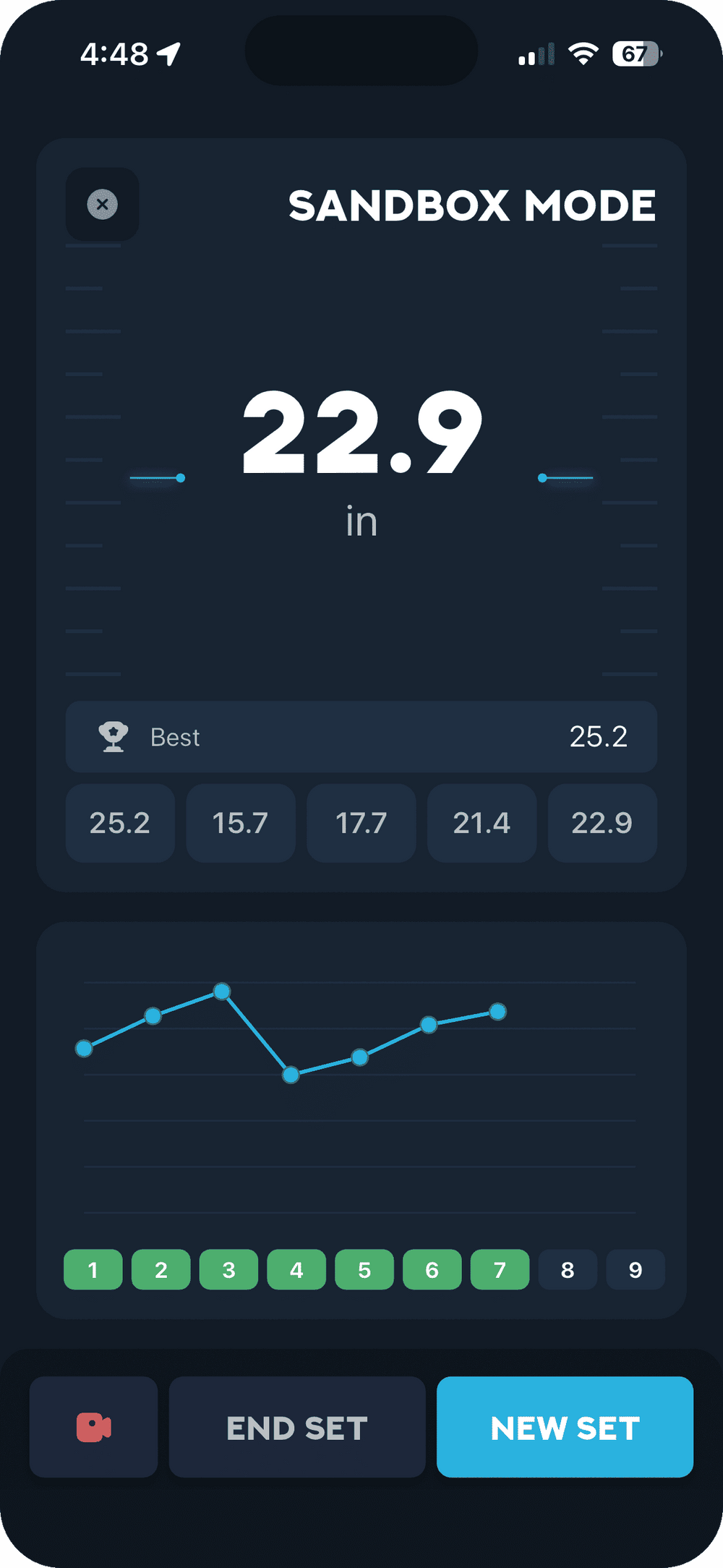The width and height of the screenshot is (723, 1568).
Task: Open the 21.4 result chip
Action: 482,823
